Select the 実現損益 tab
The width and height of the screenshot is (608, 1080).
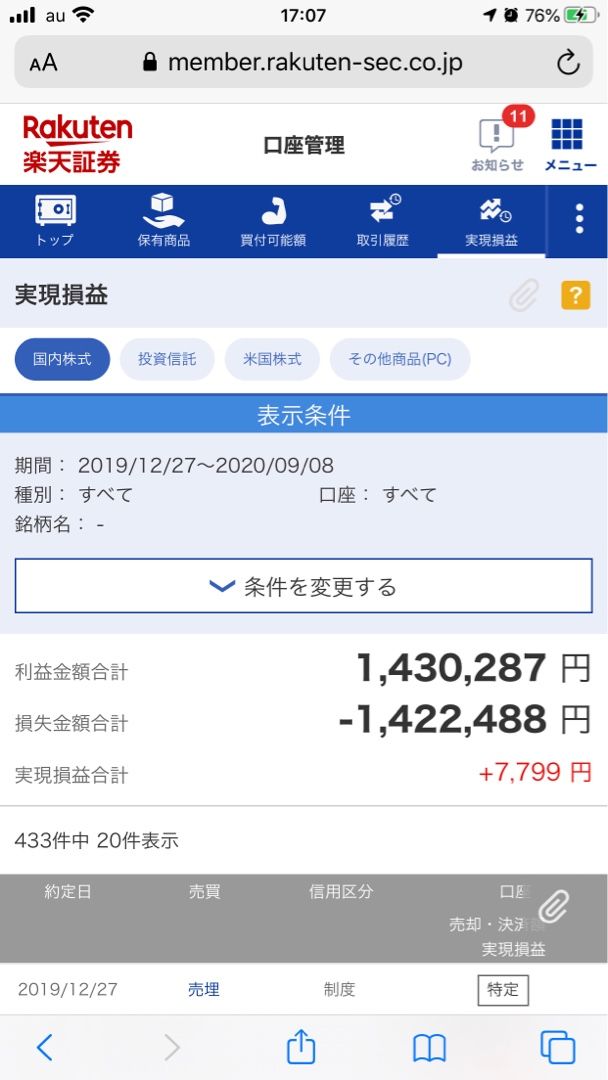[x=491, y=221]
